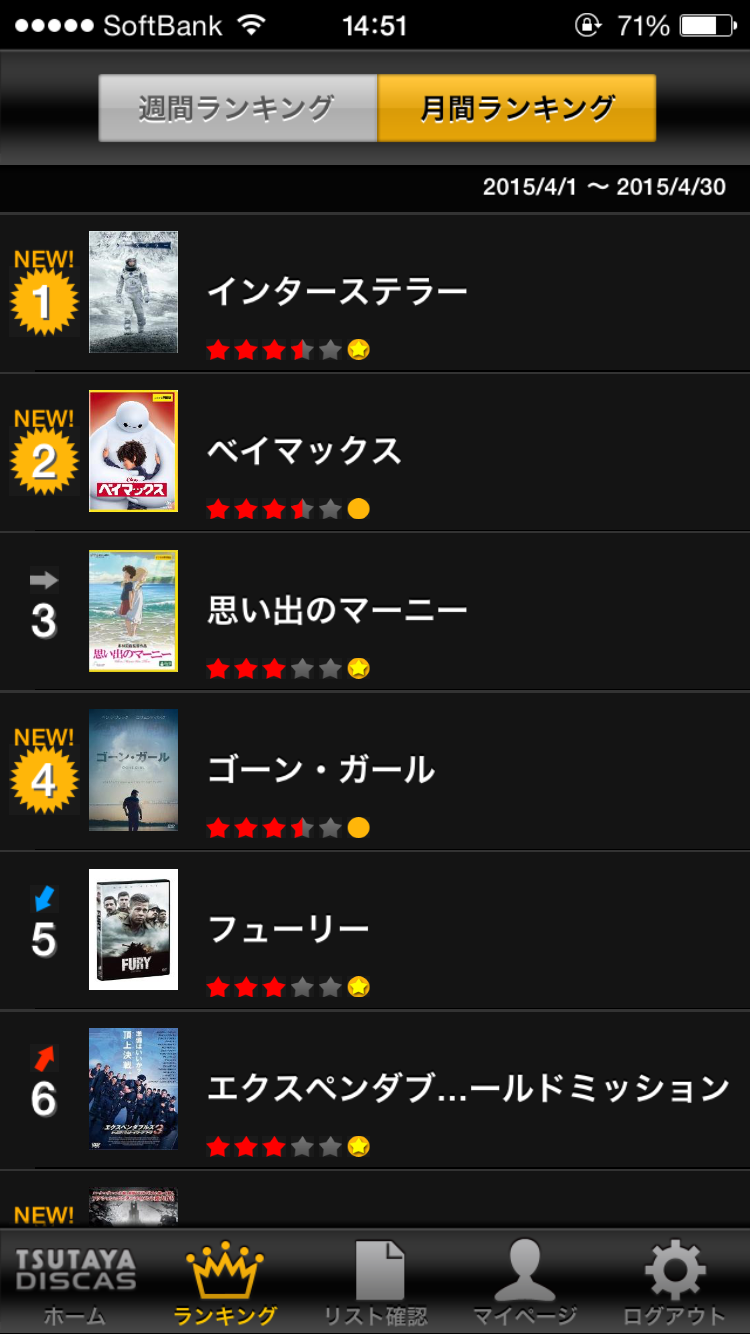Viewport: 750px width, 1334px height.
Task: Open the ランキング crown tab
Action: tap(225, 1283)
